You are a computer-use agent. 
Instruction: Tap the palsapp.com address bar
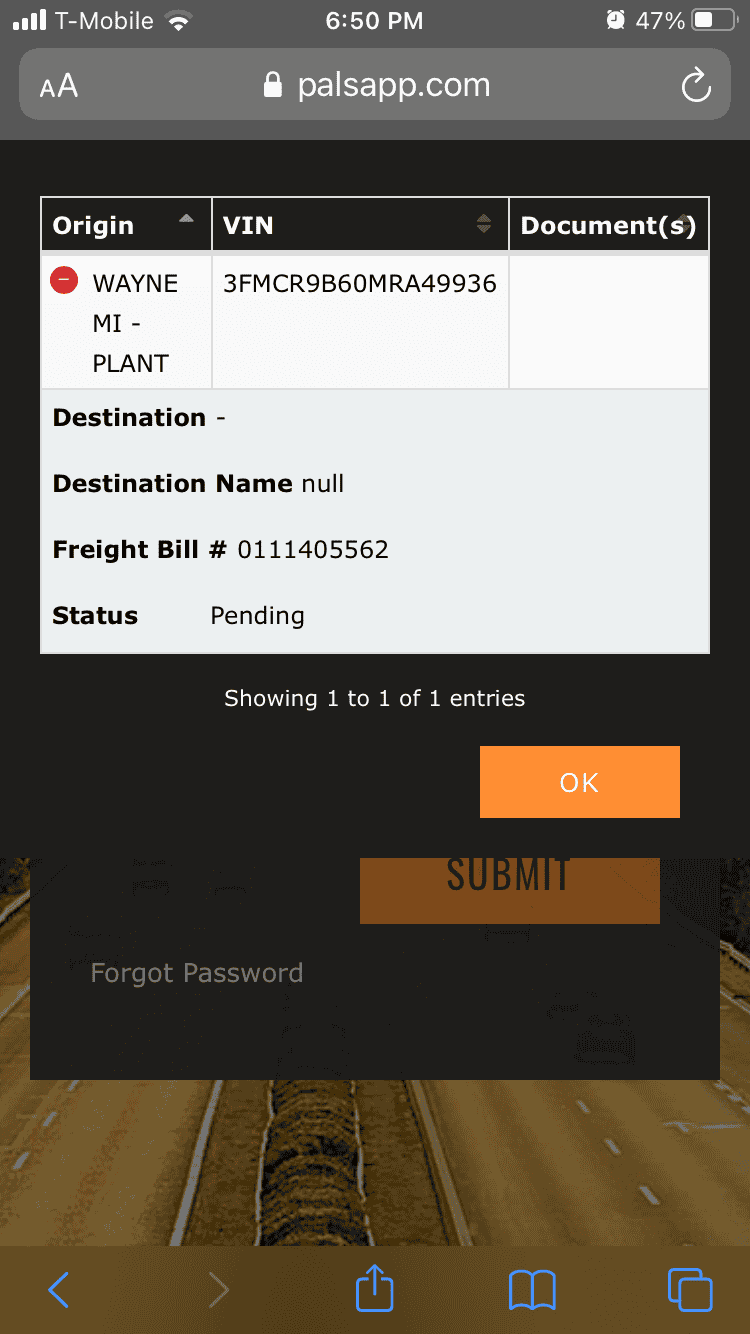pos(376,86)
